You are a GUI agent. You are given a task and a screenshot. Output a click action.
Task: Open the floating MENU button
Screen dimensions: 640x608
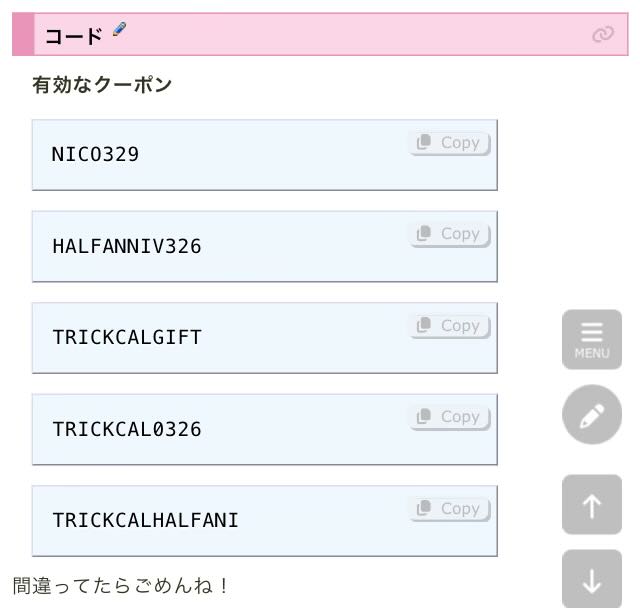pos(592,339)
